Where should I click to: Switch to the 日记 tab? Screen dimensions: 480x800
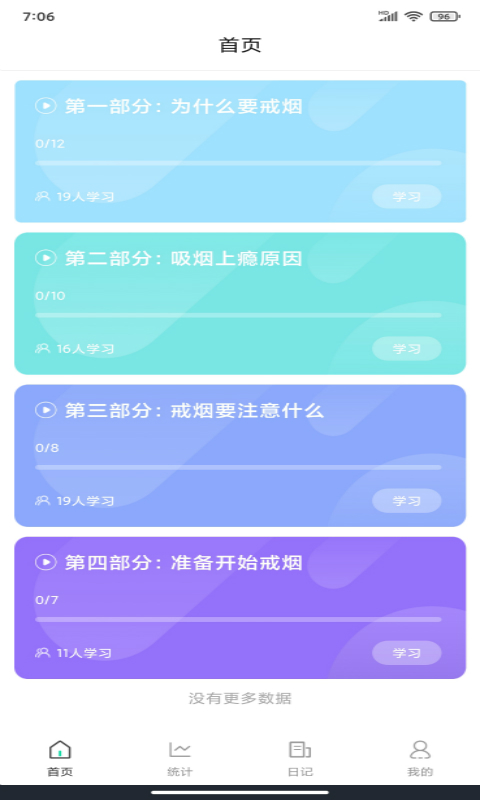click(x=300, y=758)
